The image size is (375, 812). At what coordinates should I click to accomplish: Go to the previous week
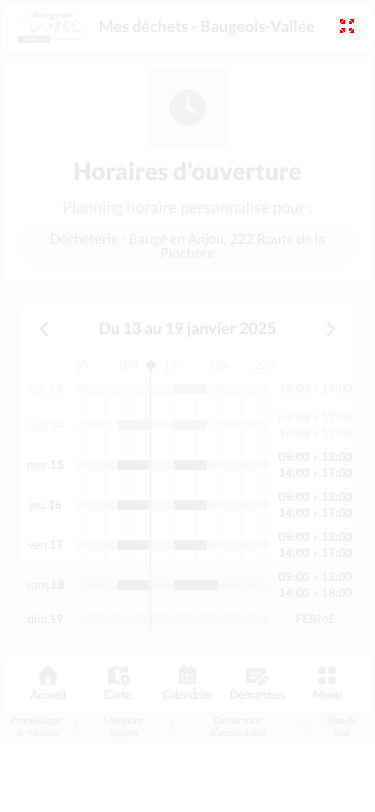pos(45,329)
